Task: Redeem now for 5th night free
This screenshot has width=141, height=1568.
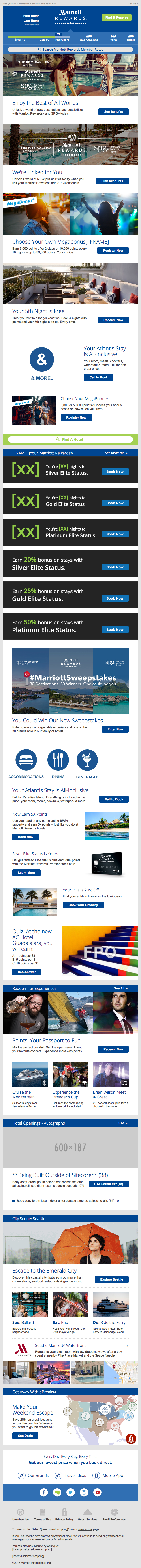Action: coord(113,320)
